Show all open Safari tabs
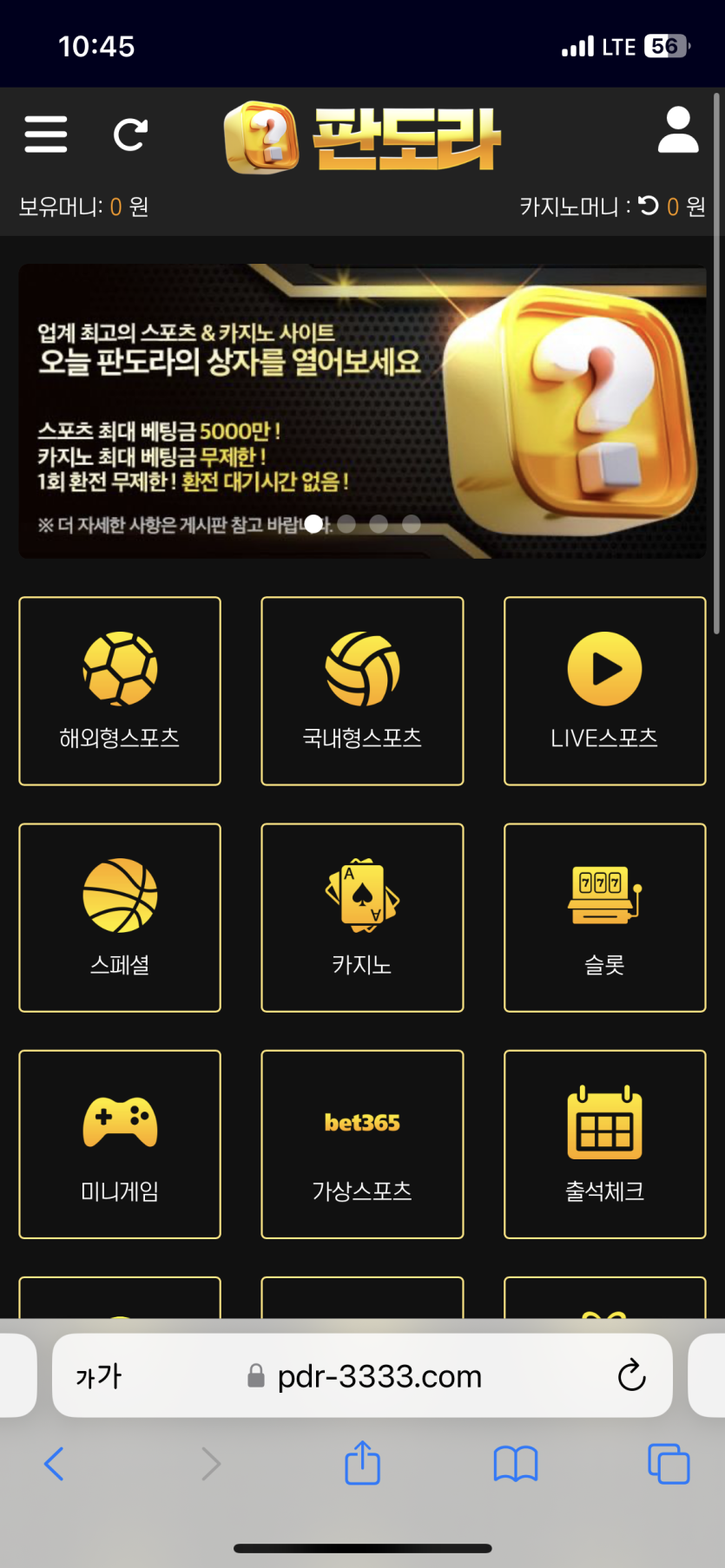Screen dimensions: 725x1568 [669, 1464]
